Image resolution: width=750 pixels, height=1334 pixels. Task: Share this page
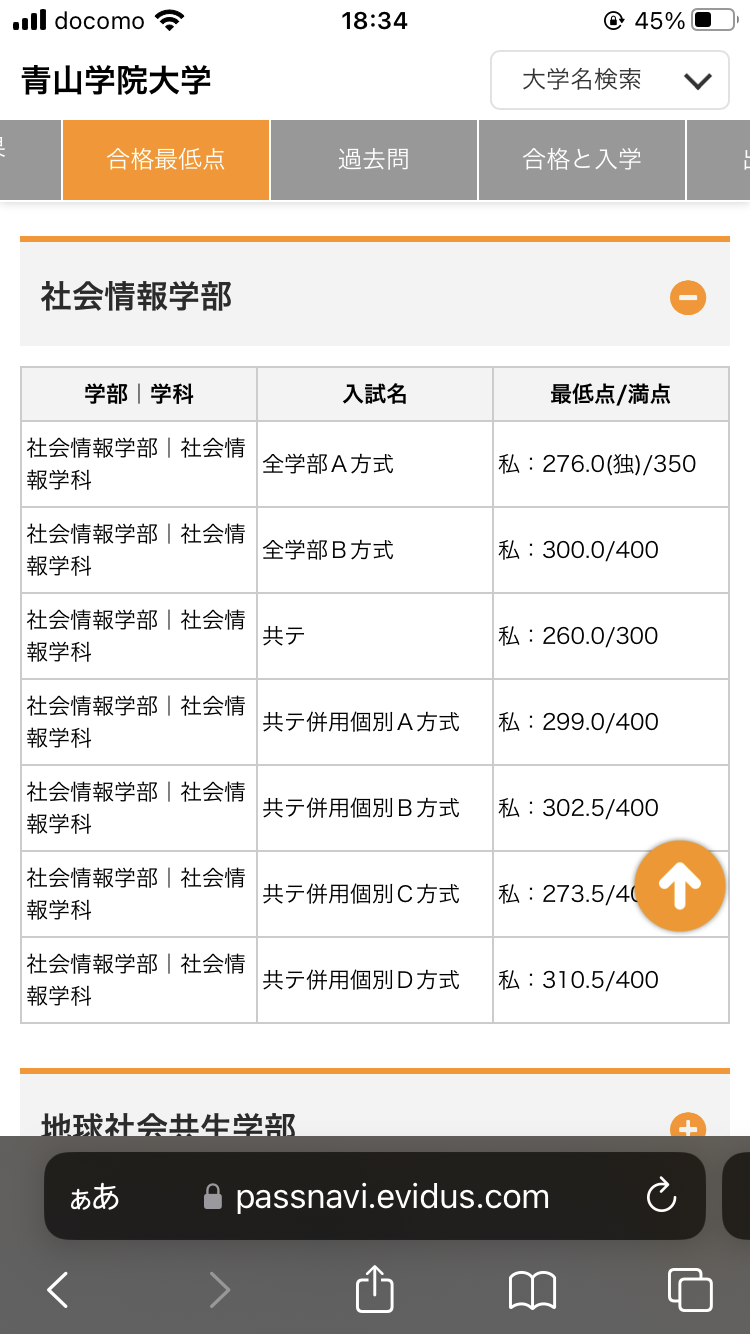(375, 1289)
